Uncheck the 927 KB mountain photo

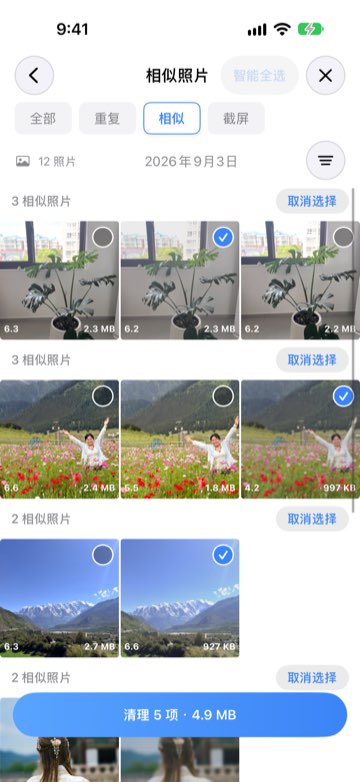click(x=223, y=555)
